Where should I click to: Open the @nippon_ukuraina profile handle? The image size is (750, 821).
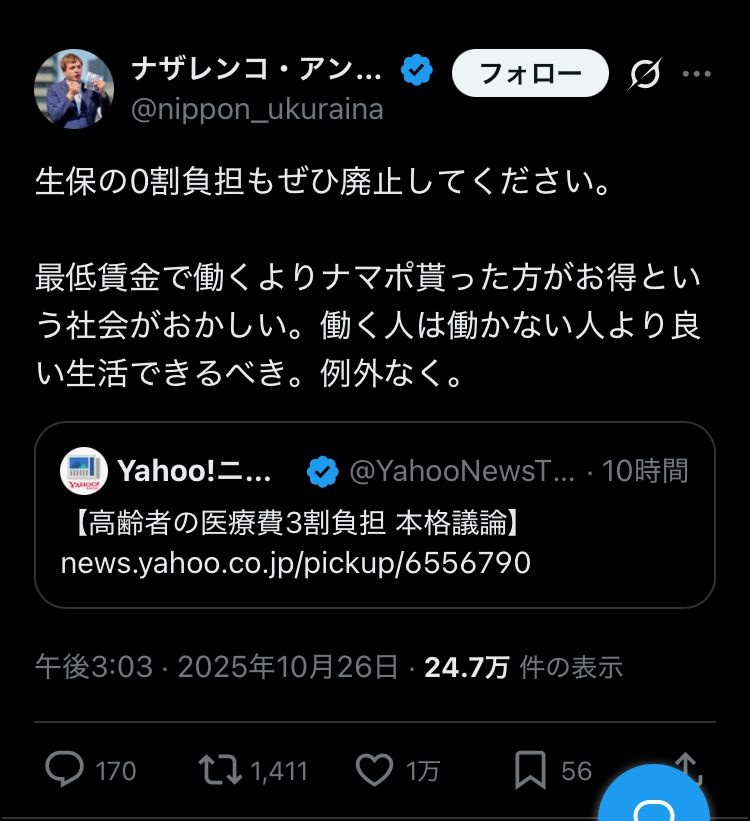coord(257,109)
